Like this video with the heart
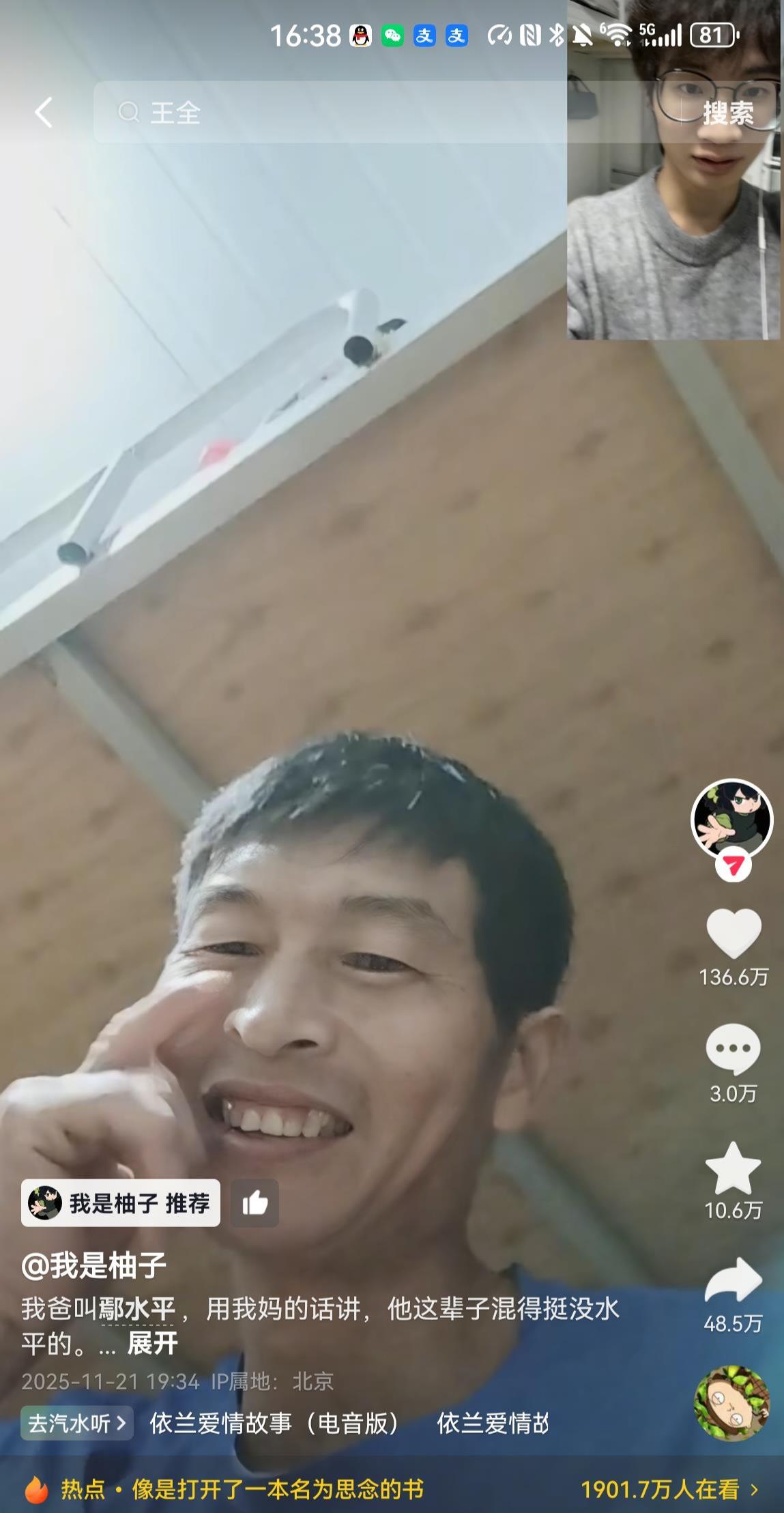 click(x=733, y=933)
